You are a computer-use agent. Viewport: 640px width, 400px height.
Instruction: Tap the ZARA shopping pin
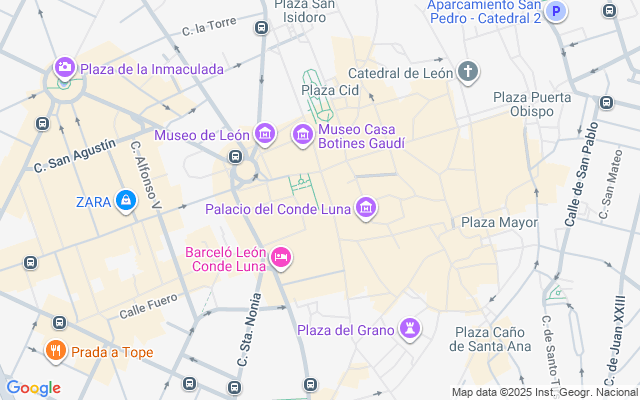pyautogui.click(x=126, y=201)
